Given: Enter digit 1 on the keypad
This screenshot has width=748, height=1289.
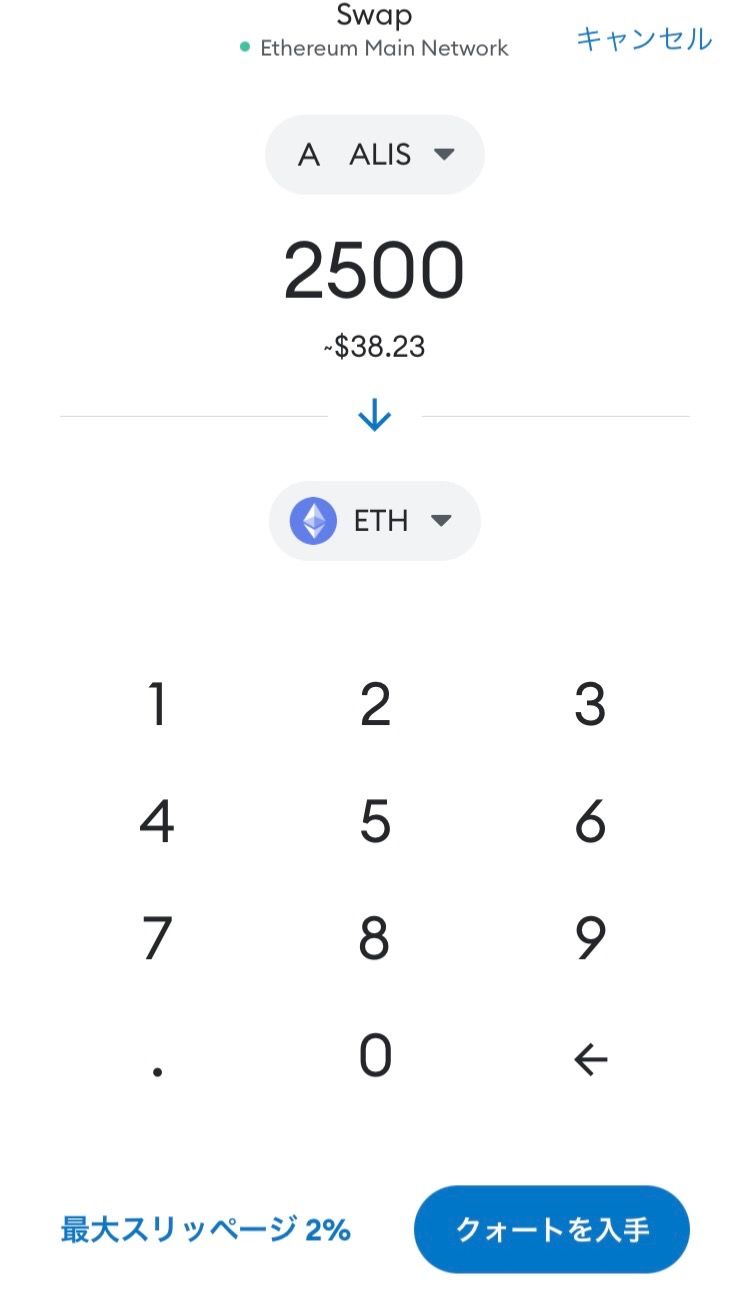Looking at the screenshot, I should coord(157,705).
